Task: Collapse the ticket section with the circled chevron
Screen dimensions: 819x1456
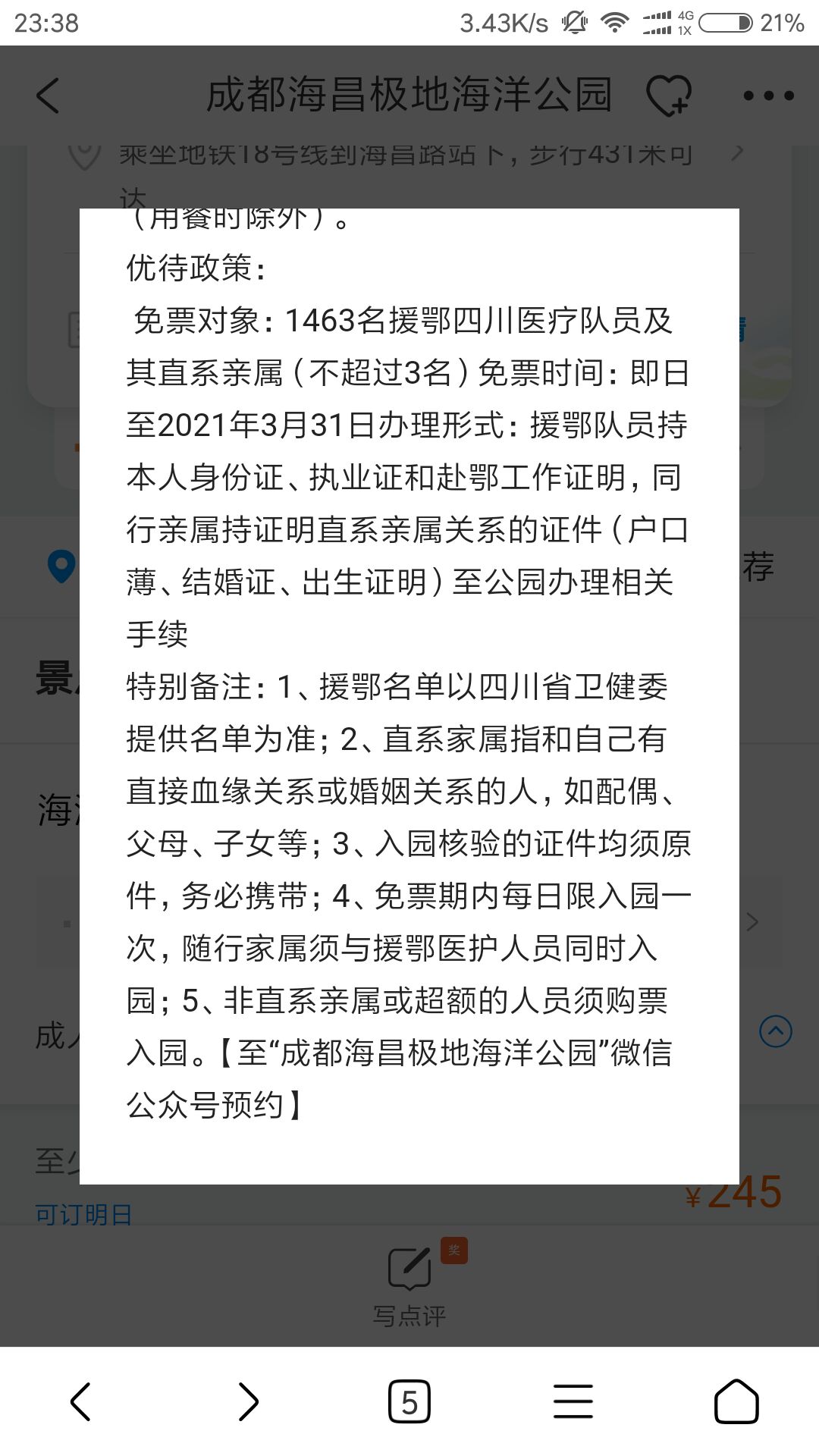Action: tap(776, 1031)
